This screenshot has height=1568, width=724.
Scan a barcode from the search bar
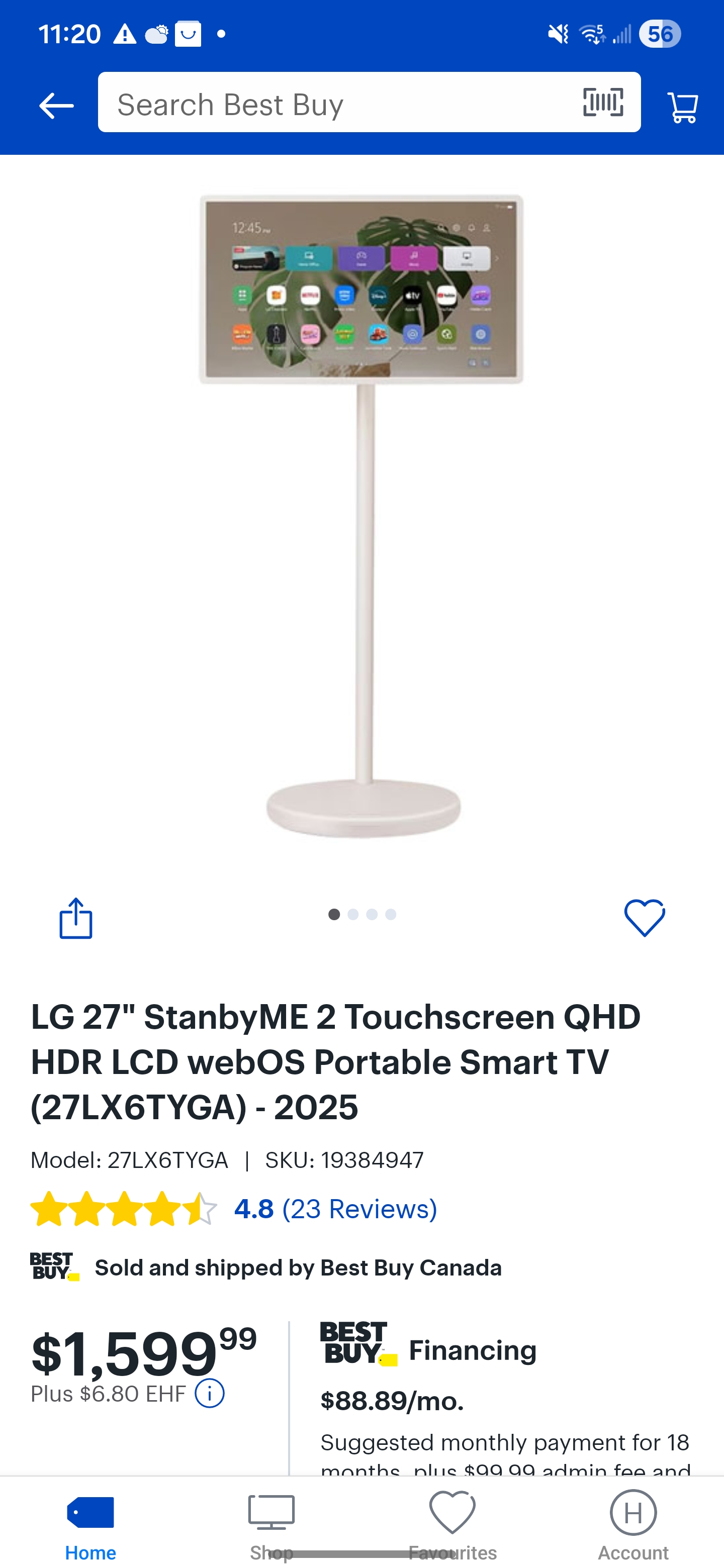point(603,102)
